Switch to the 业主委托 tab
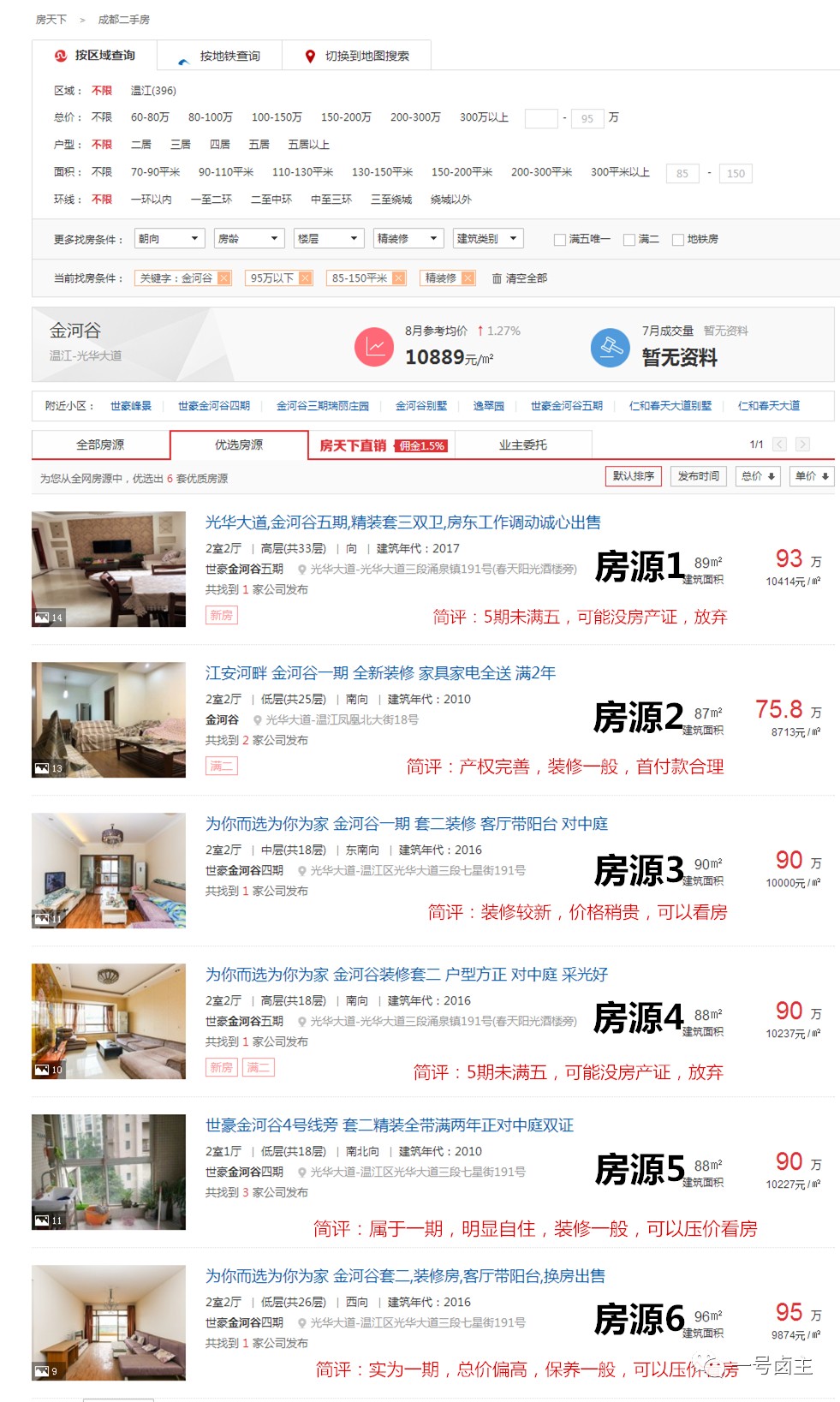 tap(522, 444)
